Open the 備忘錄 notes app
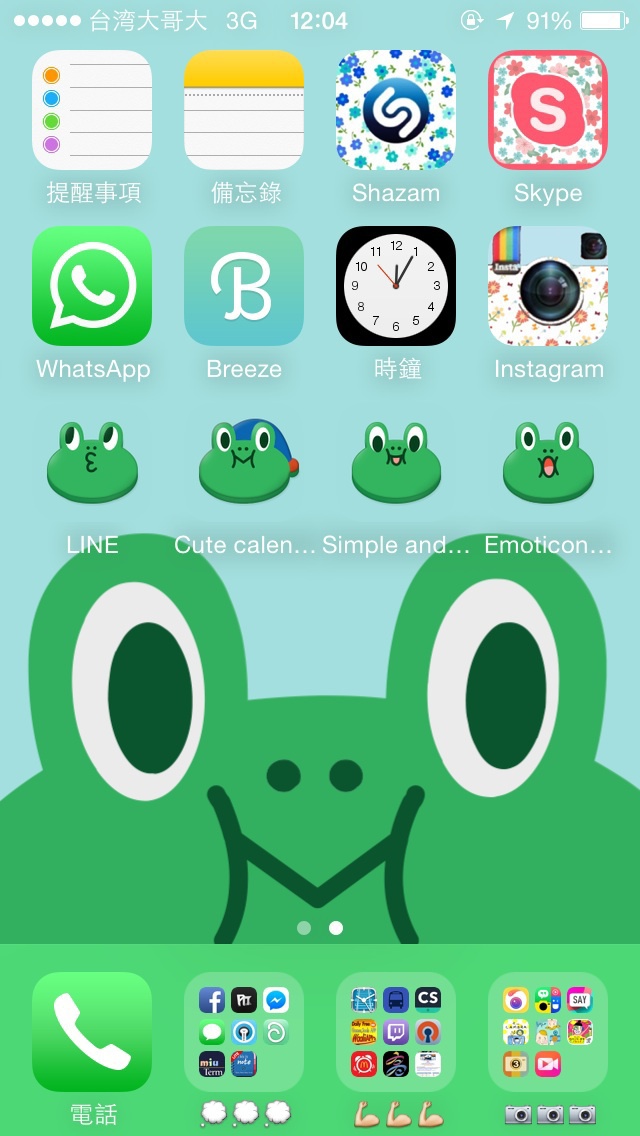The height and width of the screenshot is (1136, 640). click(244, 110)
